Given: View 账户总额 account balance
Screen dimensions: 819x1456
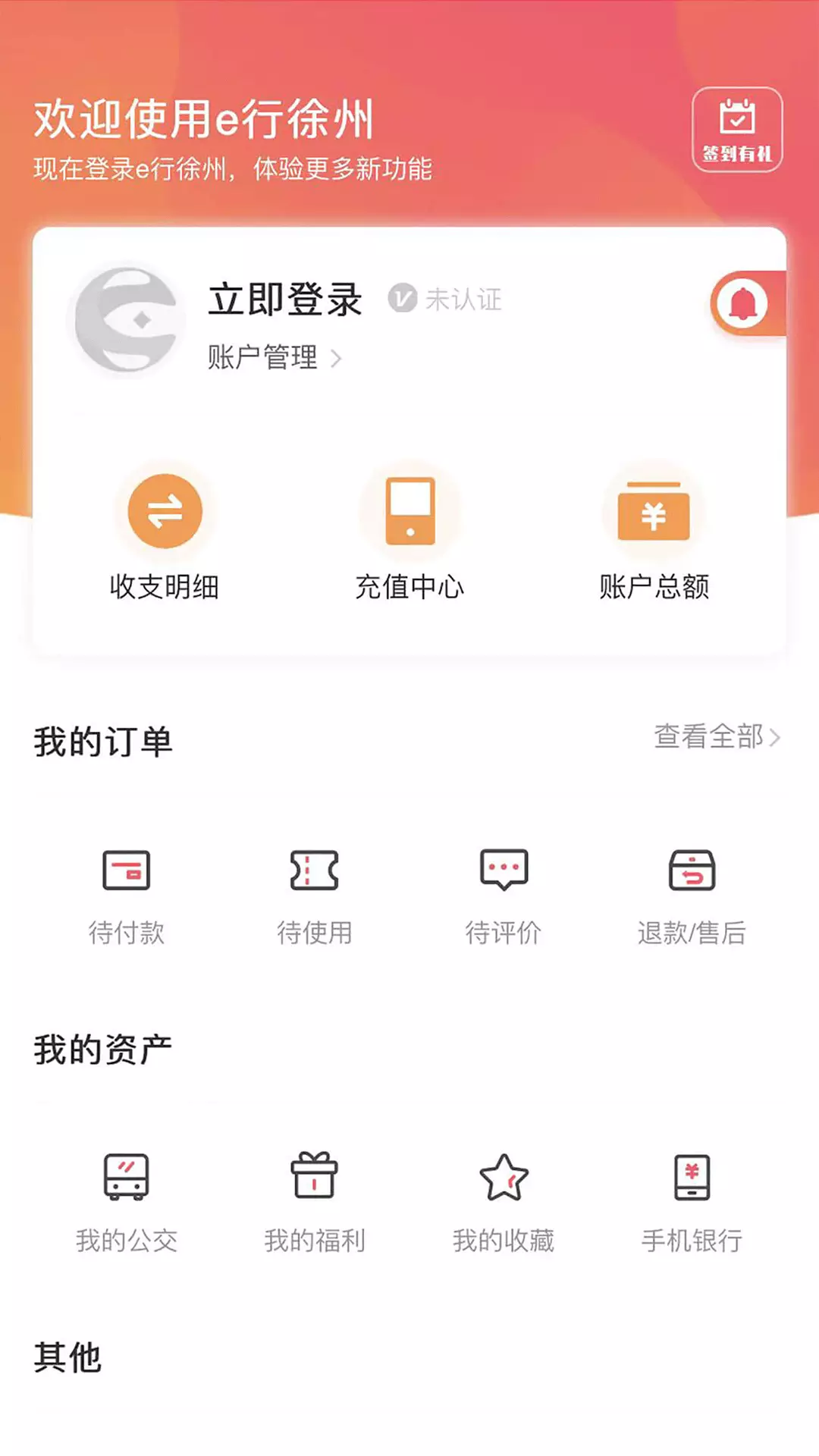Looking at the screenshot, I should pos(654,536).
